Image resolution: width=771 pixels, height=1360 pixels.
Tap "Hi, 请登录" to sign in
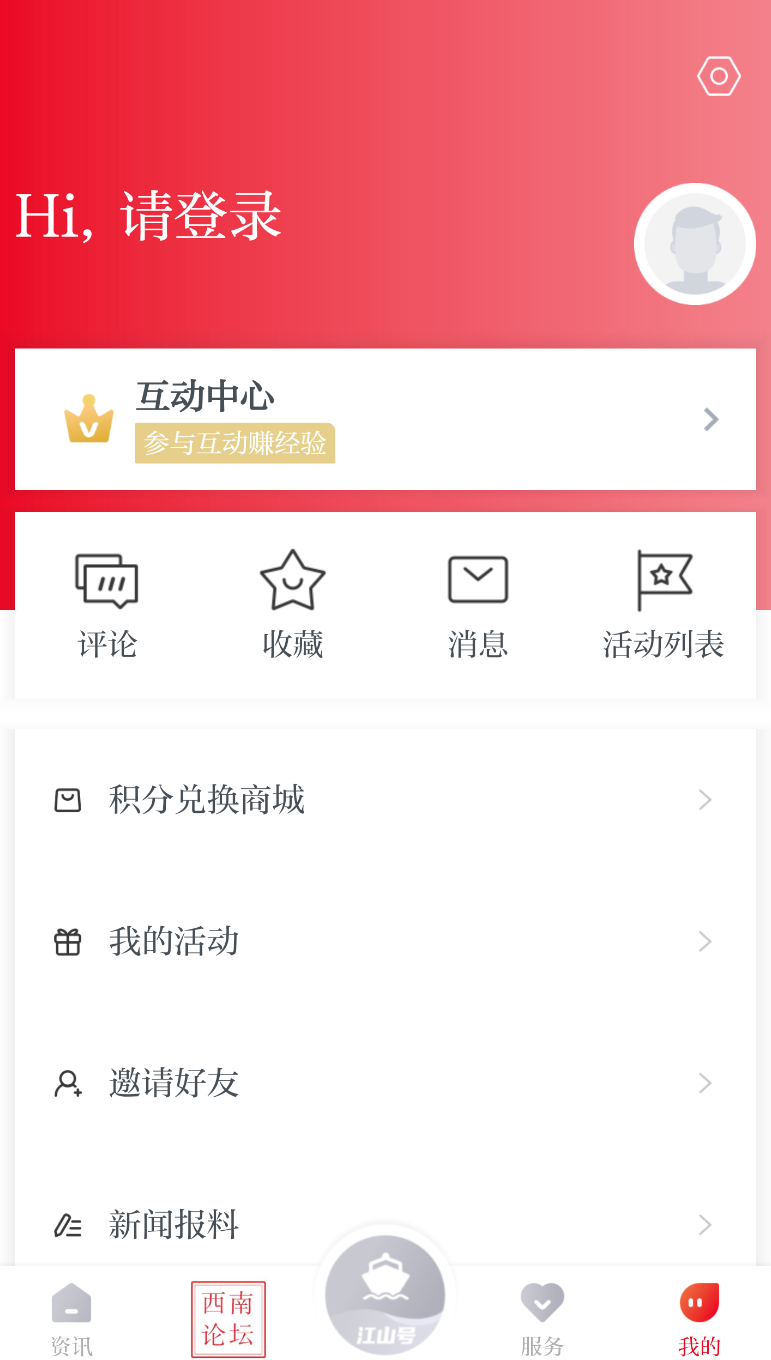tap(148, 216)
